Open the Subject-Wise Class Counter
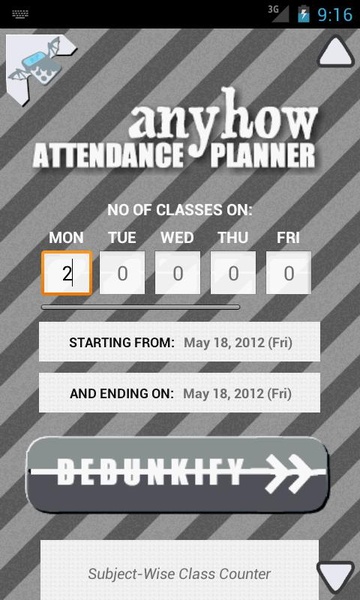Screen dimensions: 360x600 click(179, 570)
